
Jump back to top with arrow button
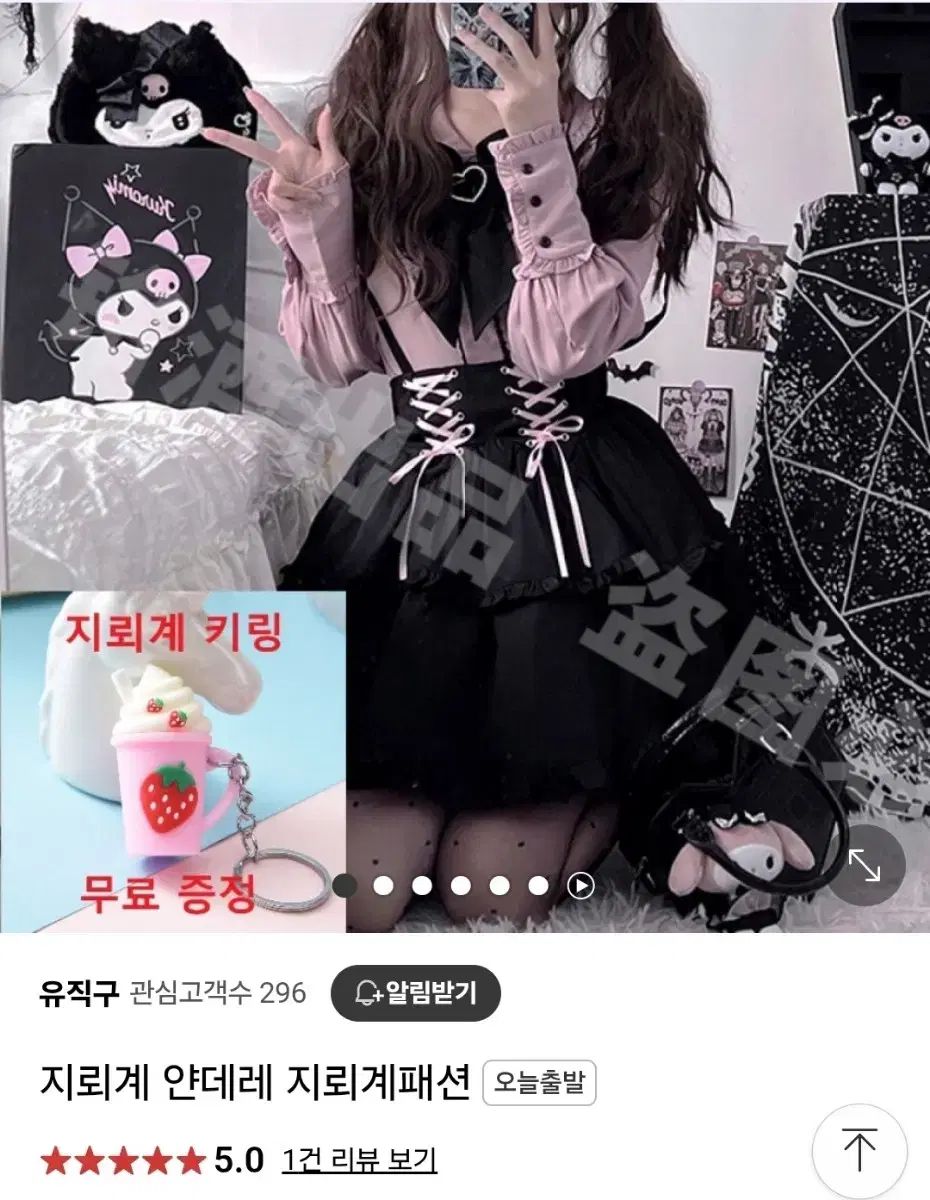tap(859, 1150)
